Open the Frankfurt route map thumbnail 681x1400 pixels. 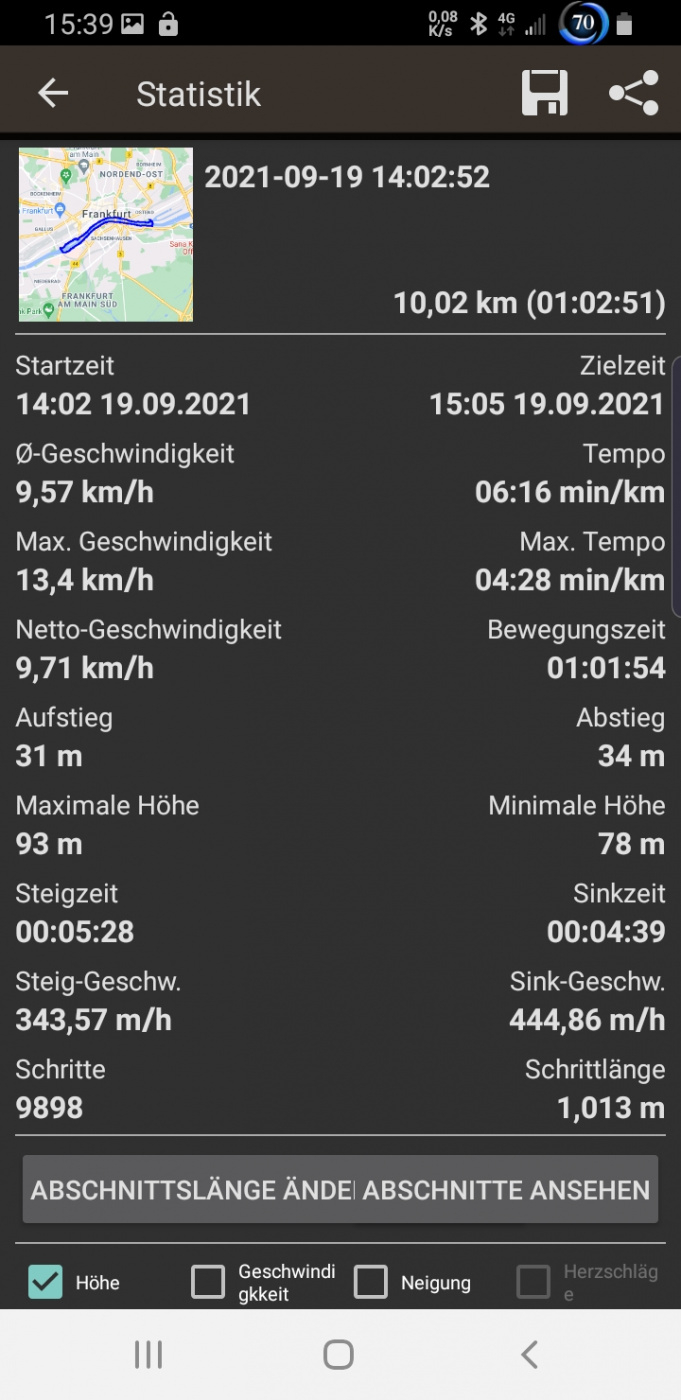click(106, 235)
